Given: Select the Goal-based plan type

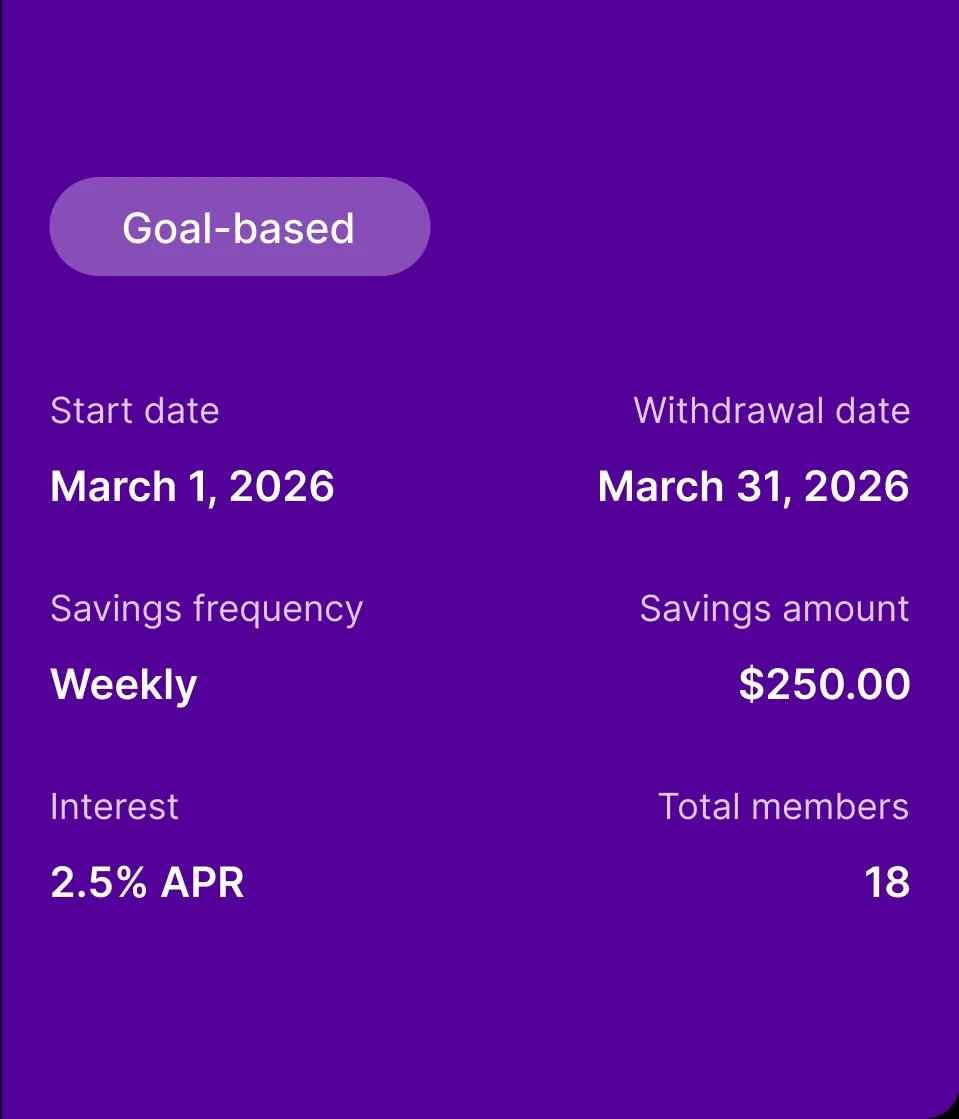Looking at the screenshot, I should click(239, 226).
